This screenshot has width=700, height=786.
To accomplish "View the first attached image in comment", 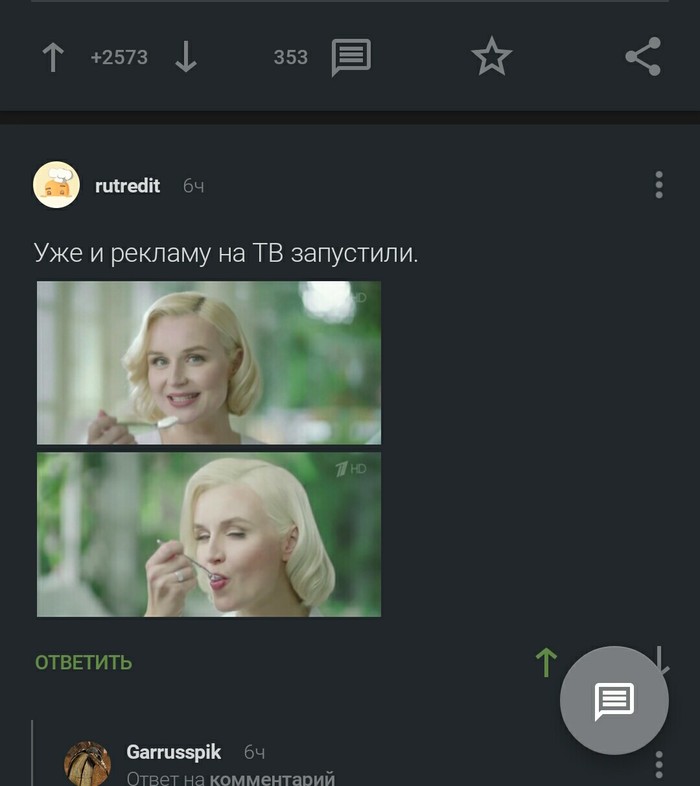I will point(209,362).
